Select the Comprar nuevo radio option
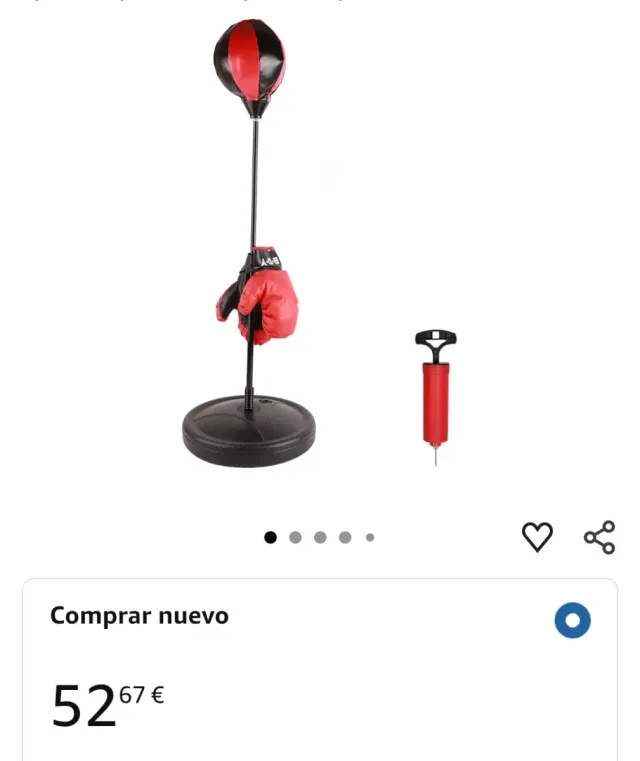 (573, 620)
